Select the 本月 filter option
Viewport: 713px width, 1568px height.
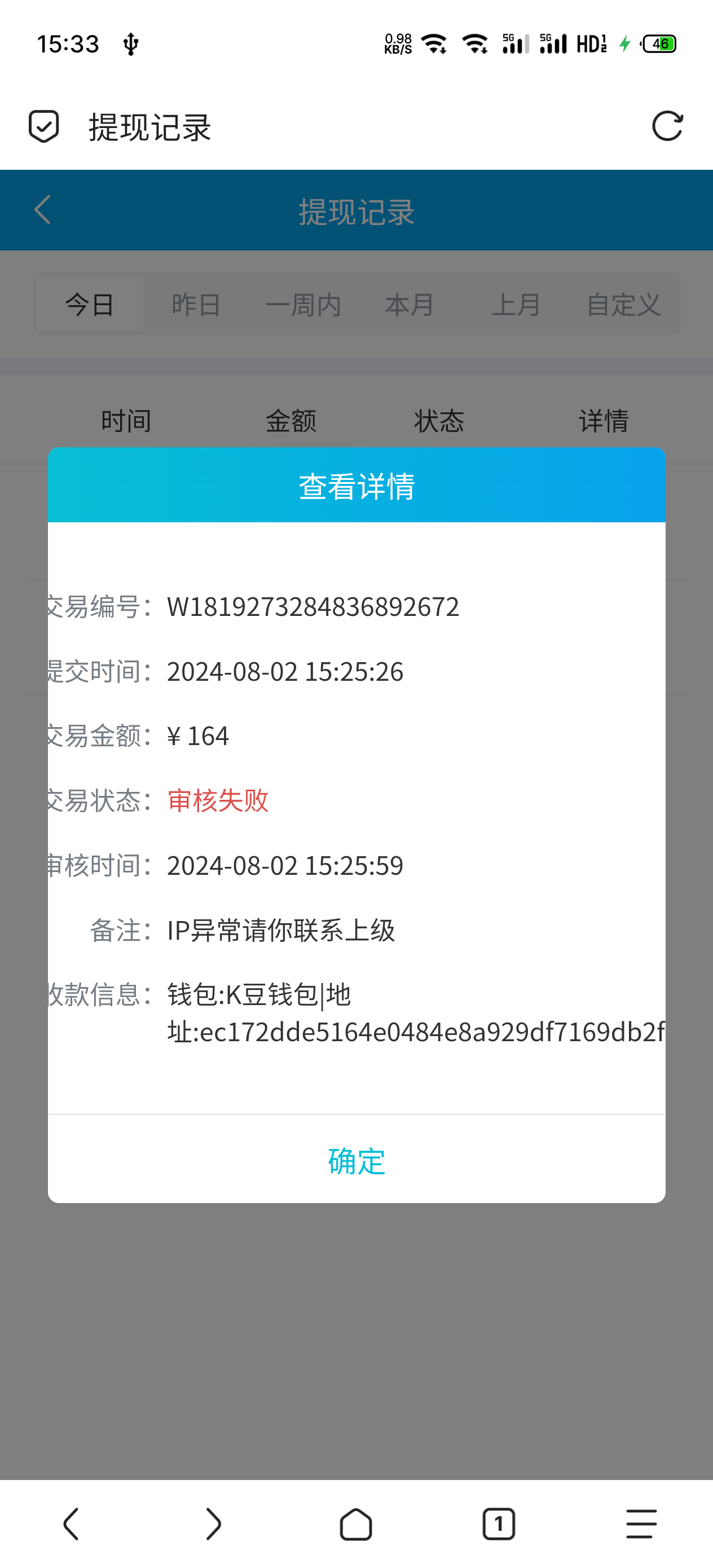(x=411, y=305)
